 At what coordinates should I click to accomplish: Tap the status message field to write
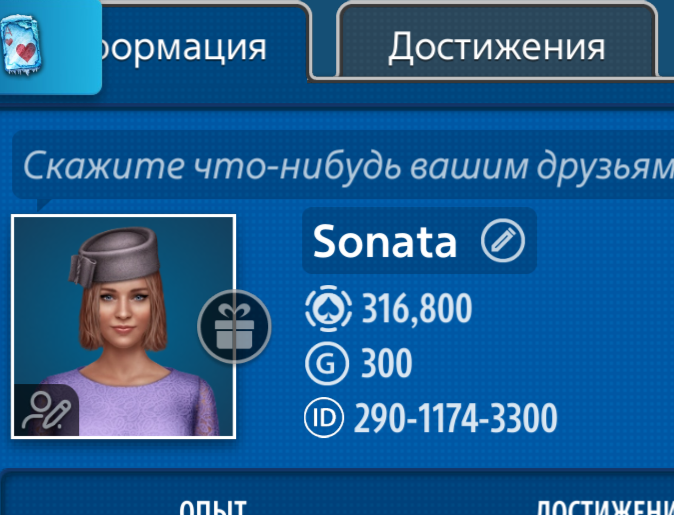(345, 165)
